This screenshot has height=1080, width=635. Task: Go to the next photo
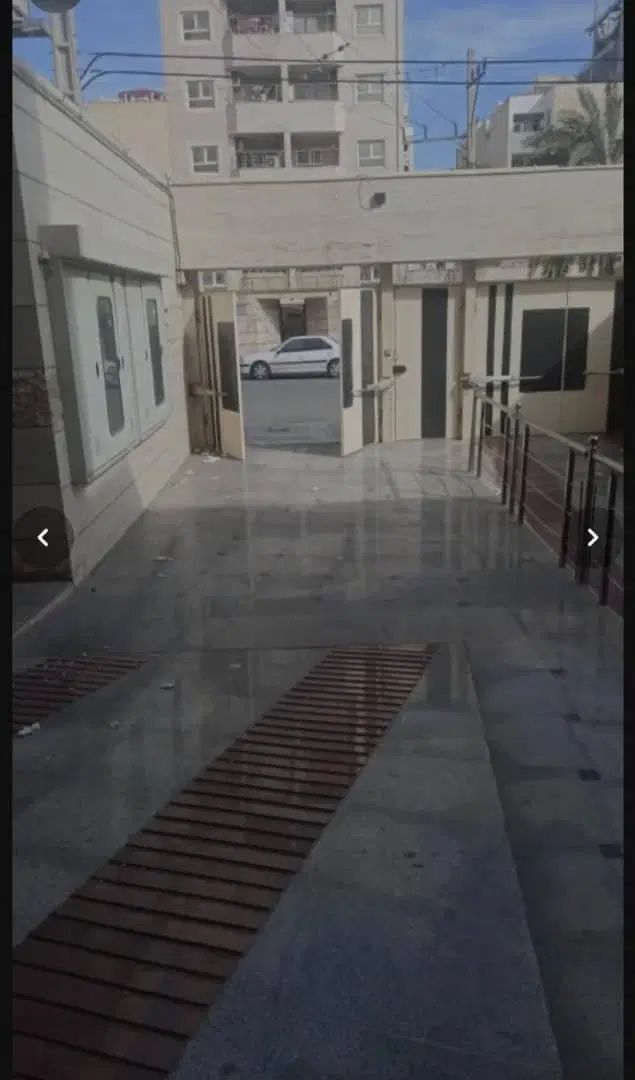[x=592, y=538]
